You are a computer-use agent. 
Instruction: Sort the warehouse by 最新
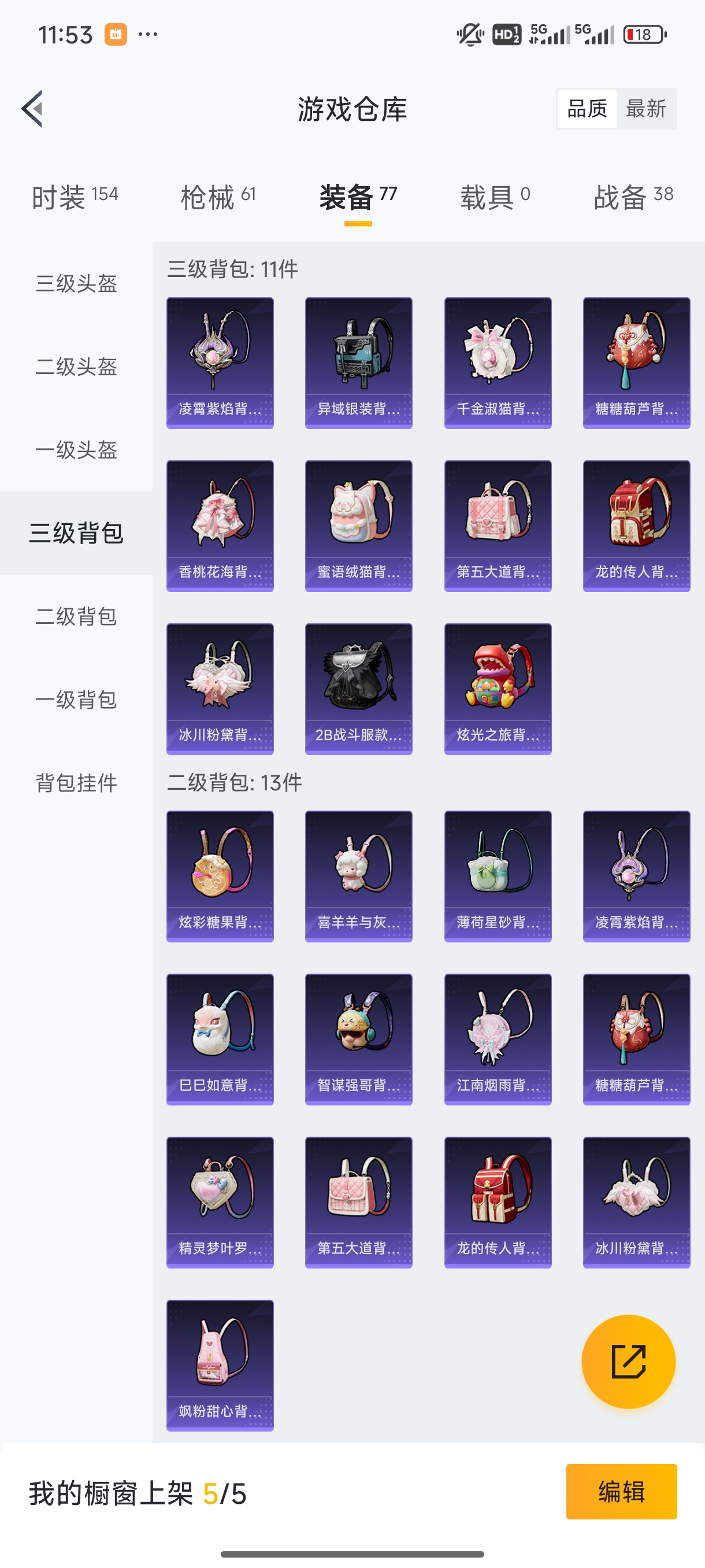click(645, 109)
